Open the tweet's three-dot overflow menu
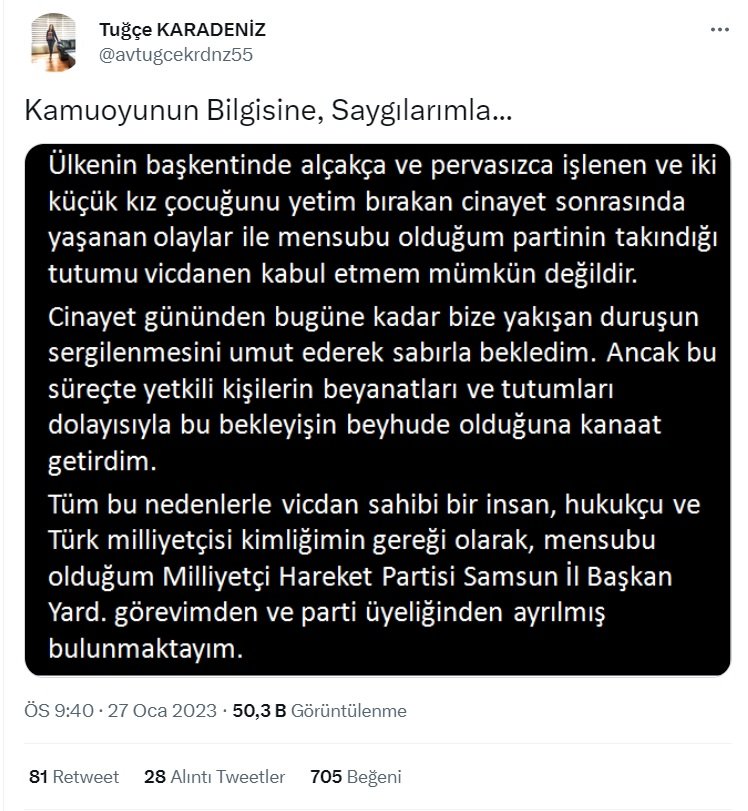 [x=719, y=30]
